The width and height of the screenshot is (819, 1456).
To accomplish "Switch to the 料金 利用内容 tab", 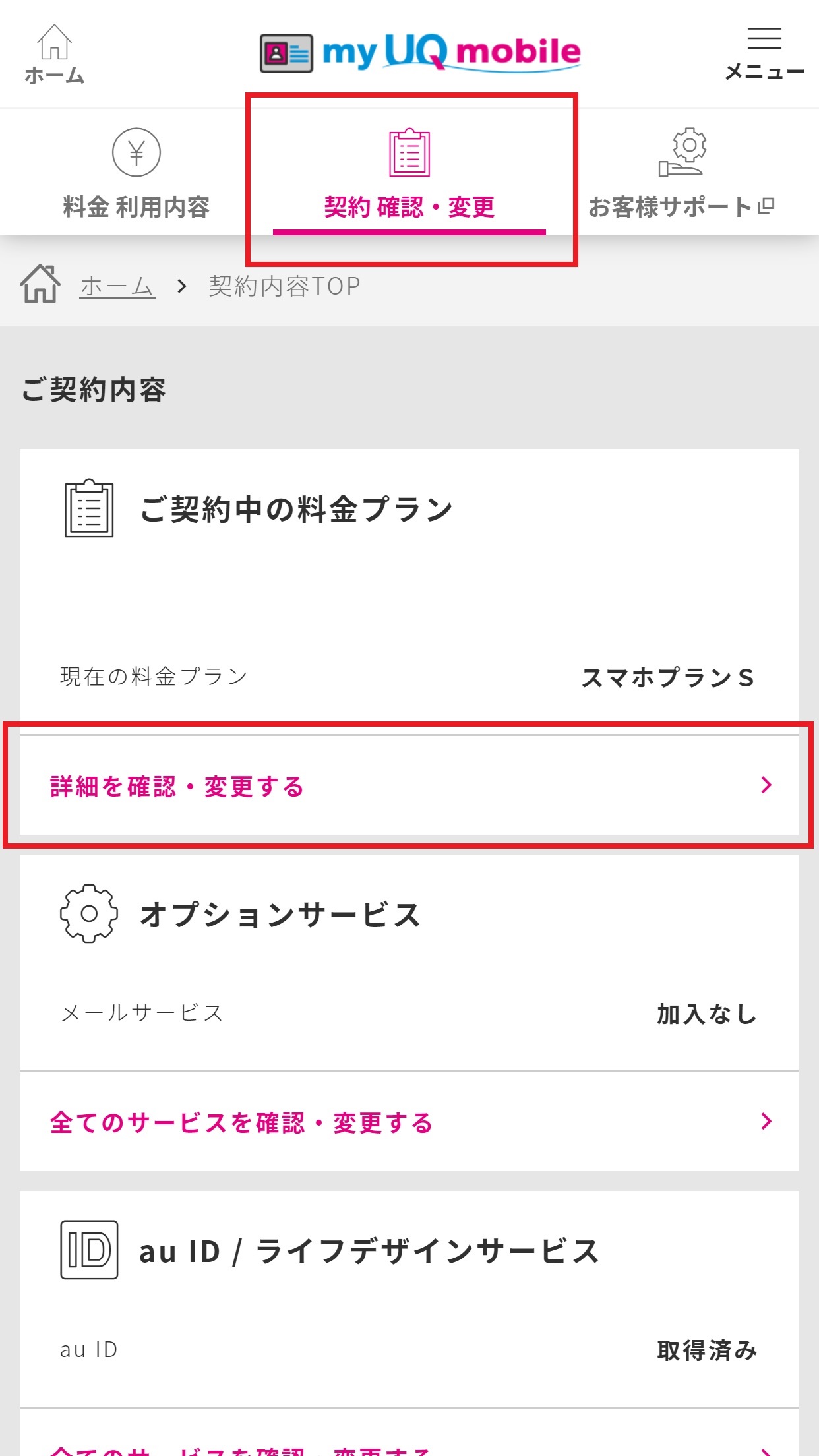I will [136, 173].
